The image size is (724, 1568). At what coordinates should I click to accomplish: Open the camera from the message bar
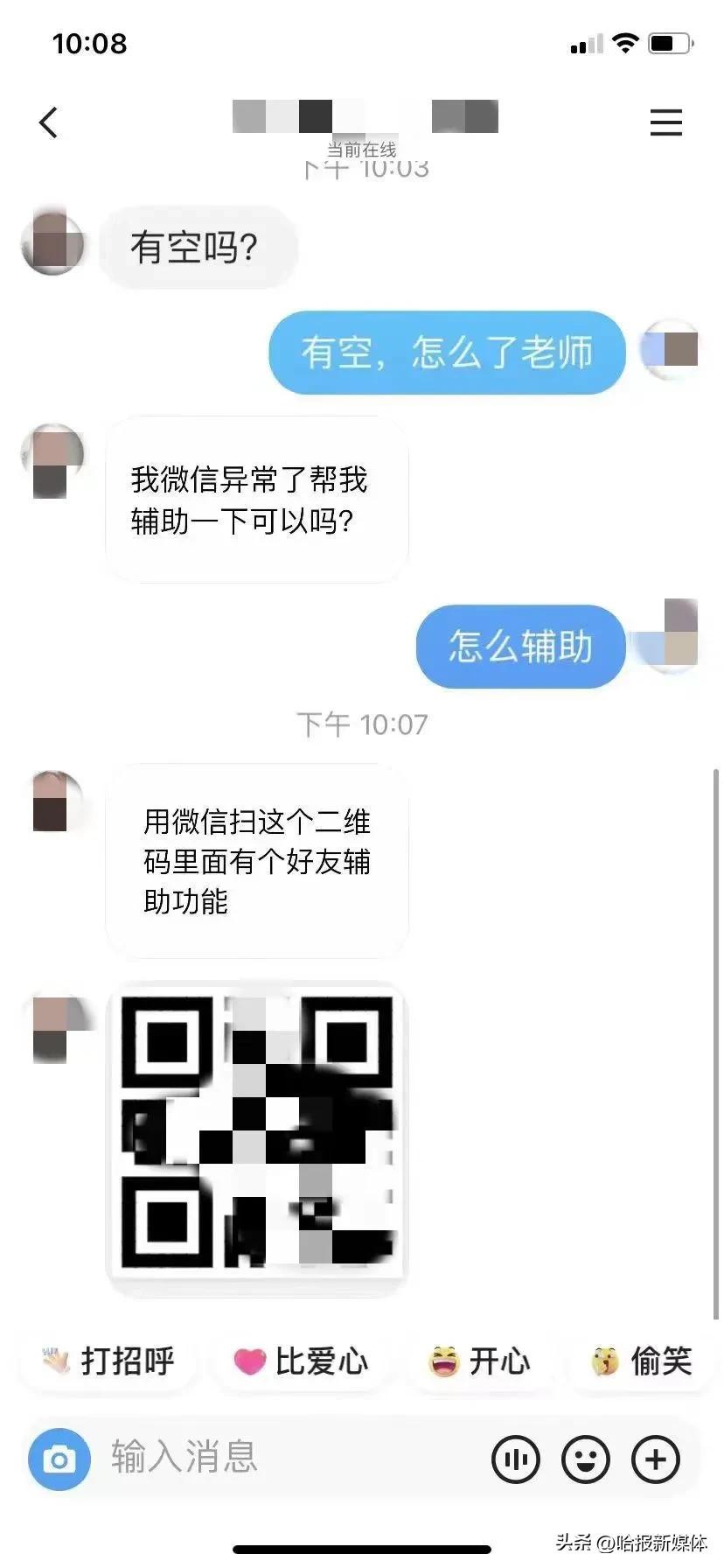click(x=59, y=1459)
